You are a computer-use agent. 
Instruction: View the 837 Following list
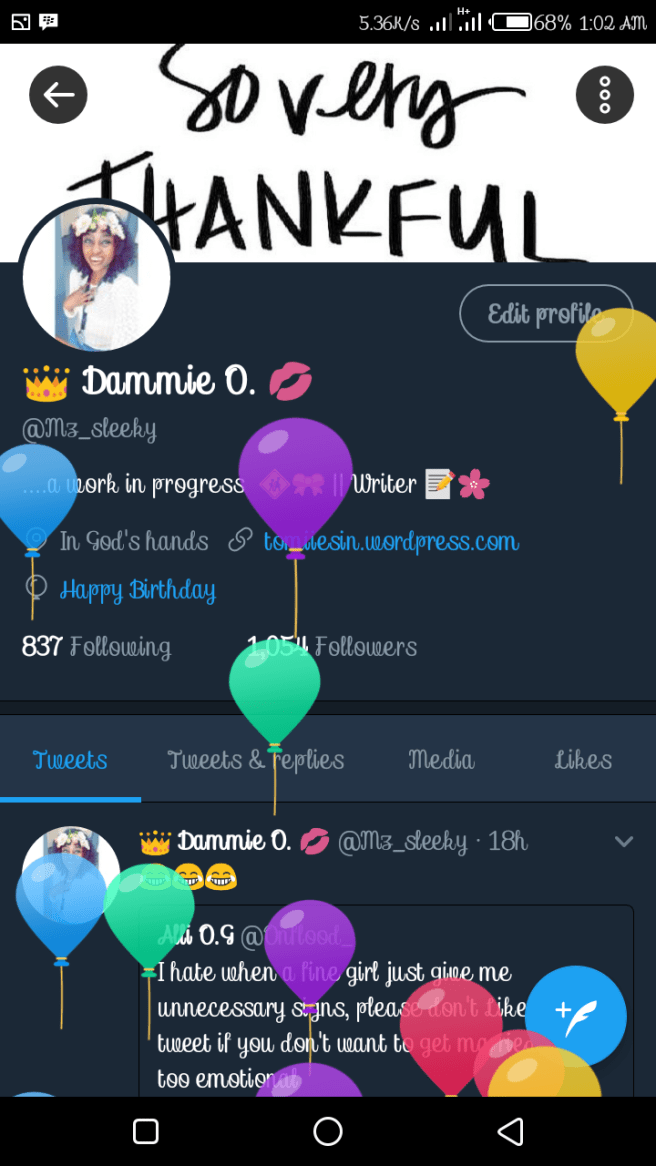(97, 647)
